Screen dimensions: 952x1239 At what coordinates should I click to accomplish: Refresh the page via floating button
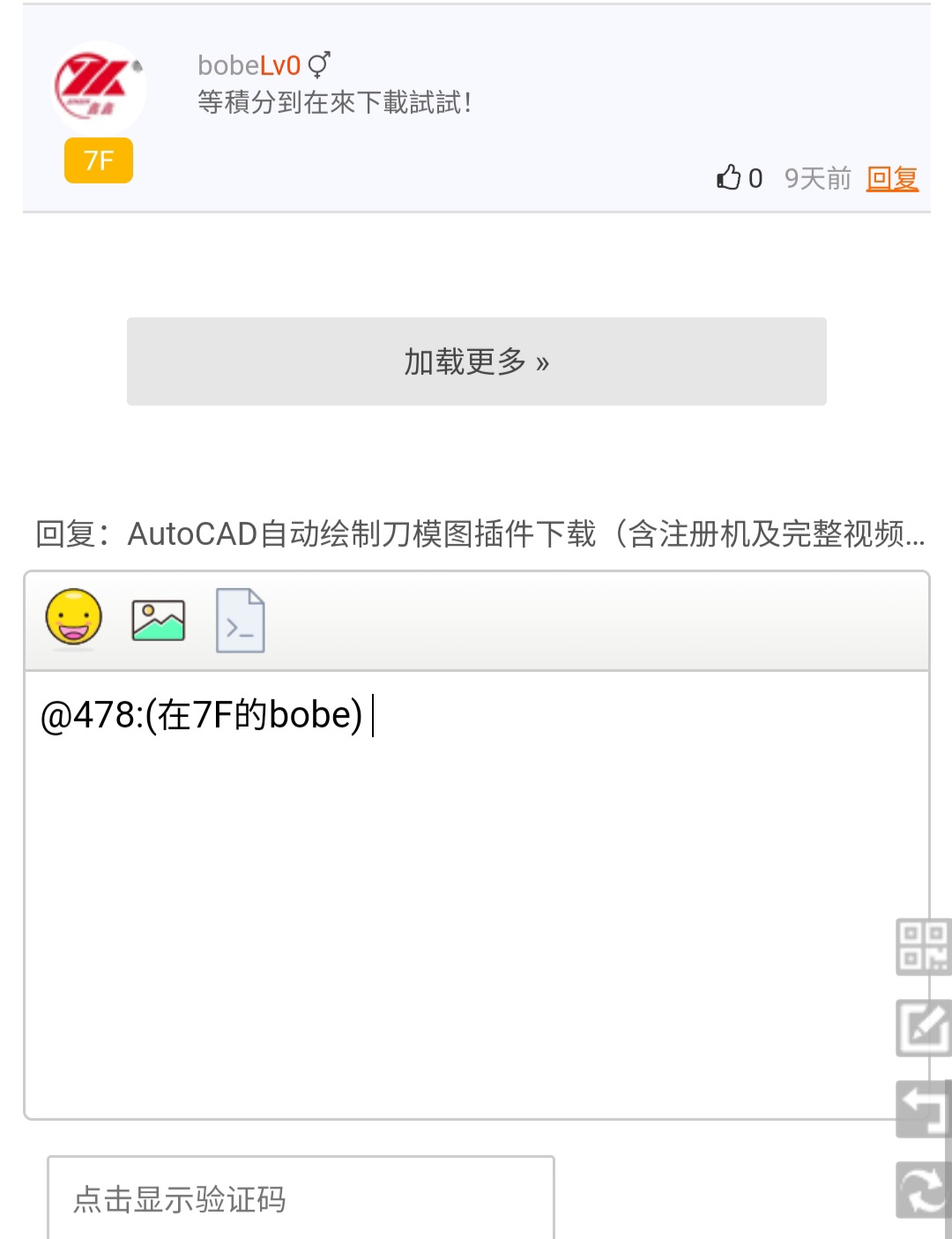pos(923,1190)
